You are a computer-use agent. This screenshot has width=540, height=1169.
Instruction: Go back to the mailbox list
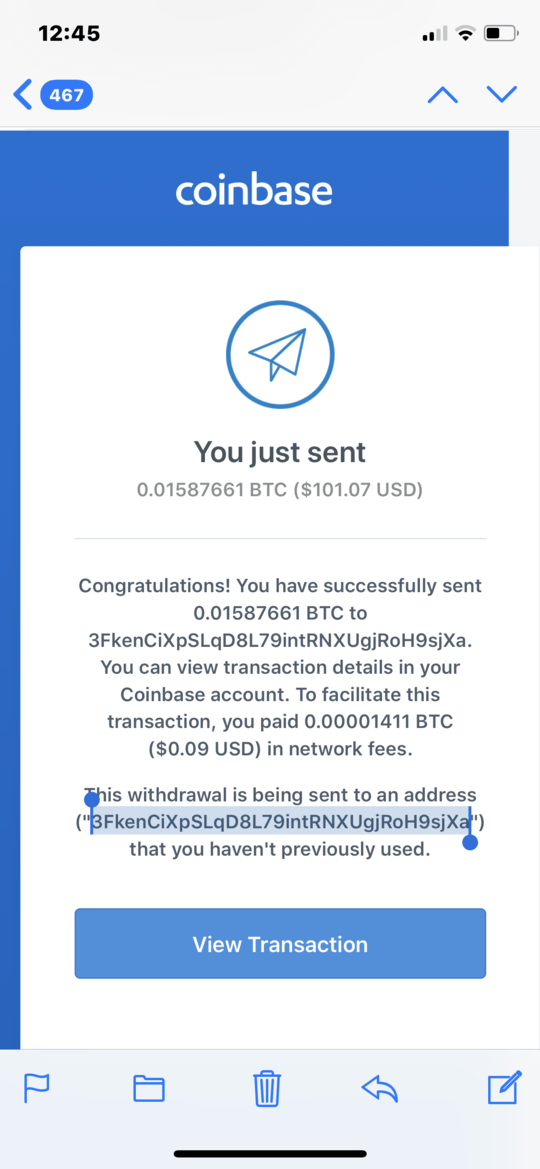tap(52, 95)
